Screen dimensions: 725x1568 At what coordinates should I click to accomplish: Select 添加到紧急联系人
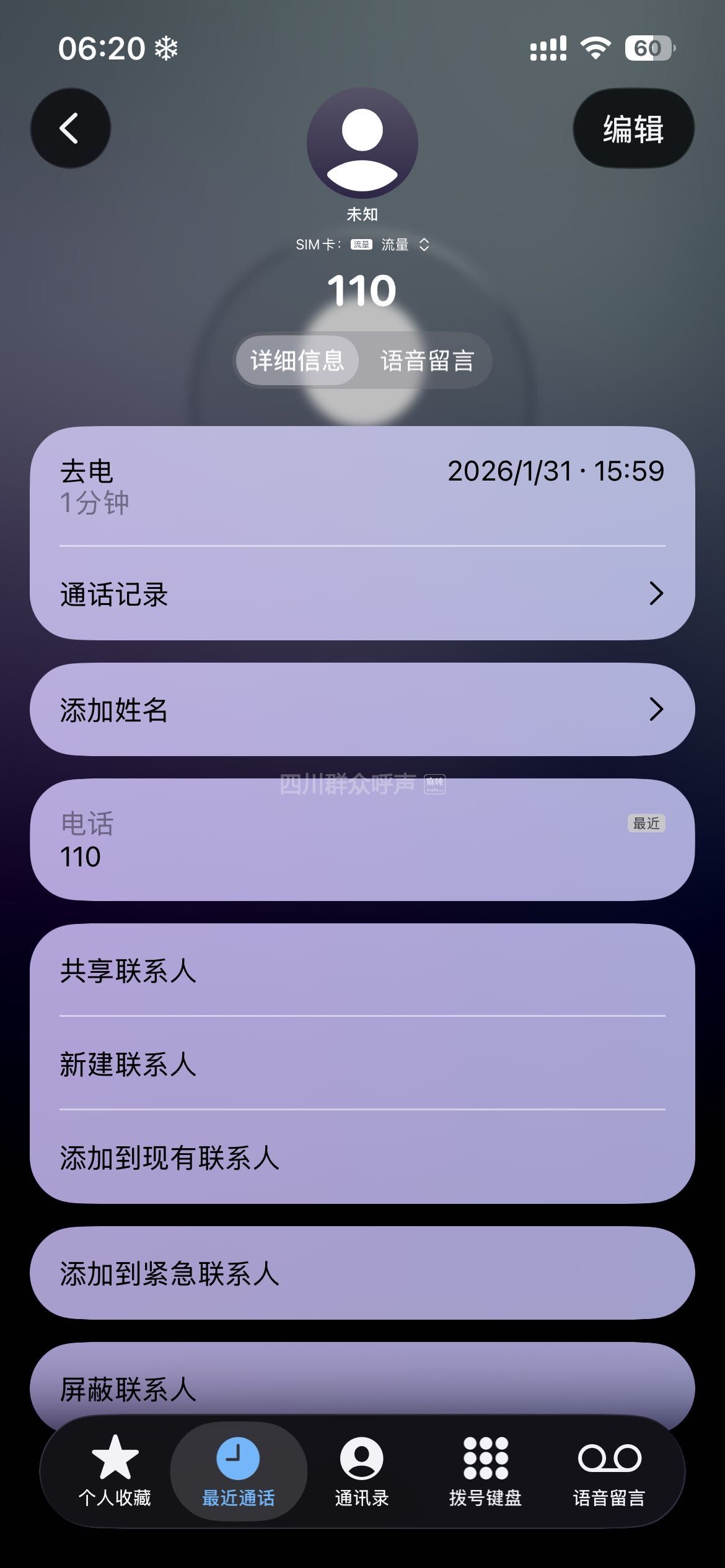(362, 1274)
